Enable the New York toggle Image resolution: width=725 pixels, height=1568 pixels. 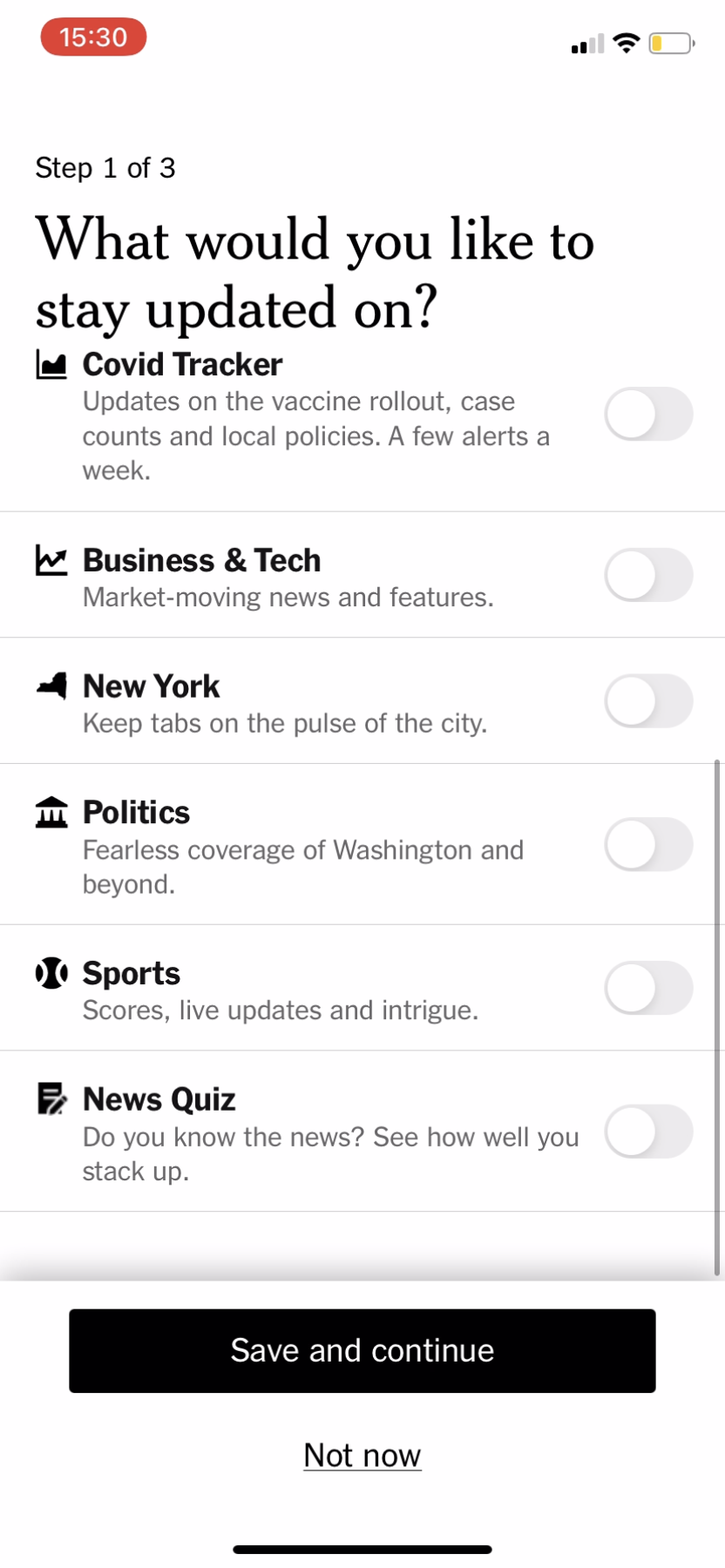pos(648,701)
